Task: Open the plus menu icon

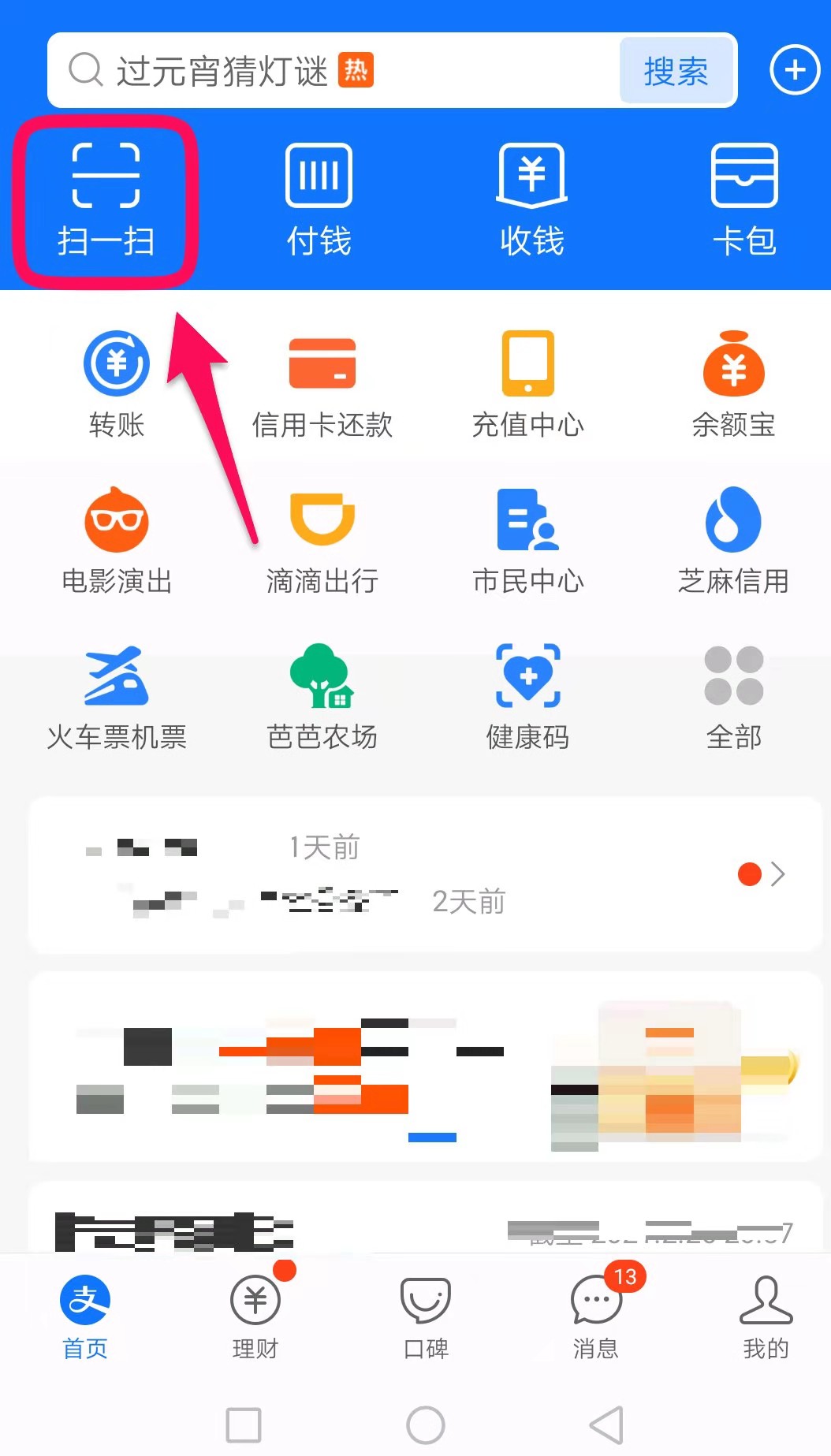Action: click(795, 70)
